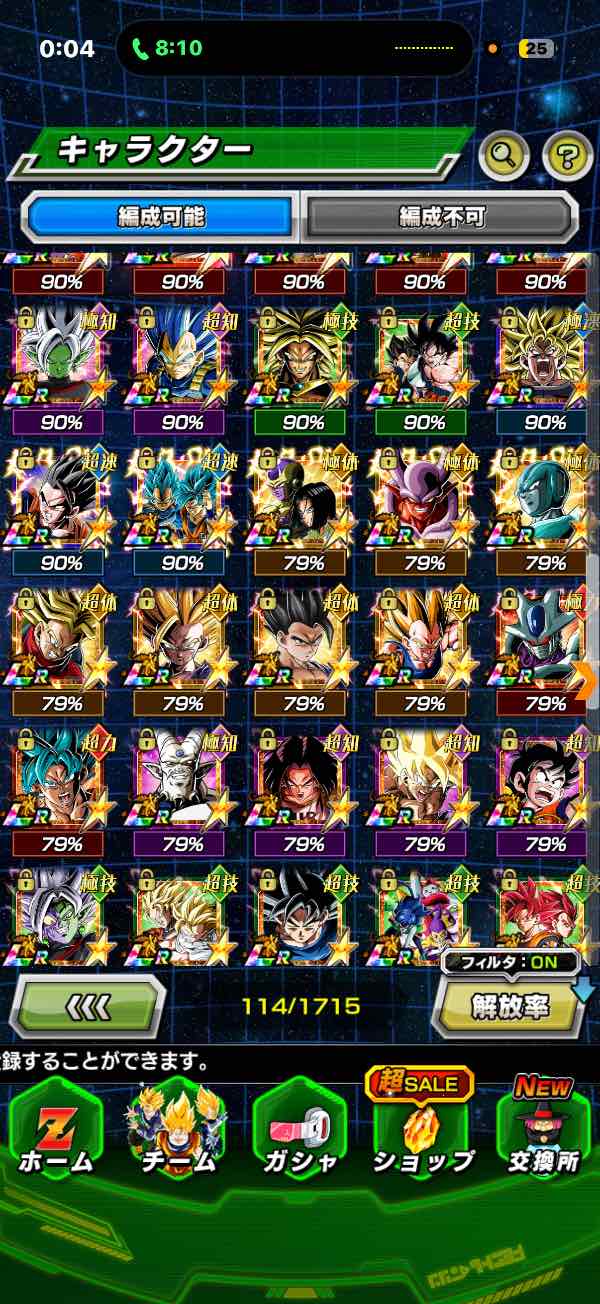This screenshot has height=1304, width=600.
Task: Open the question mark help icon
Action: 567,153
